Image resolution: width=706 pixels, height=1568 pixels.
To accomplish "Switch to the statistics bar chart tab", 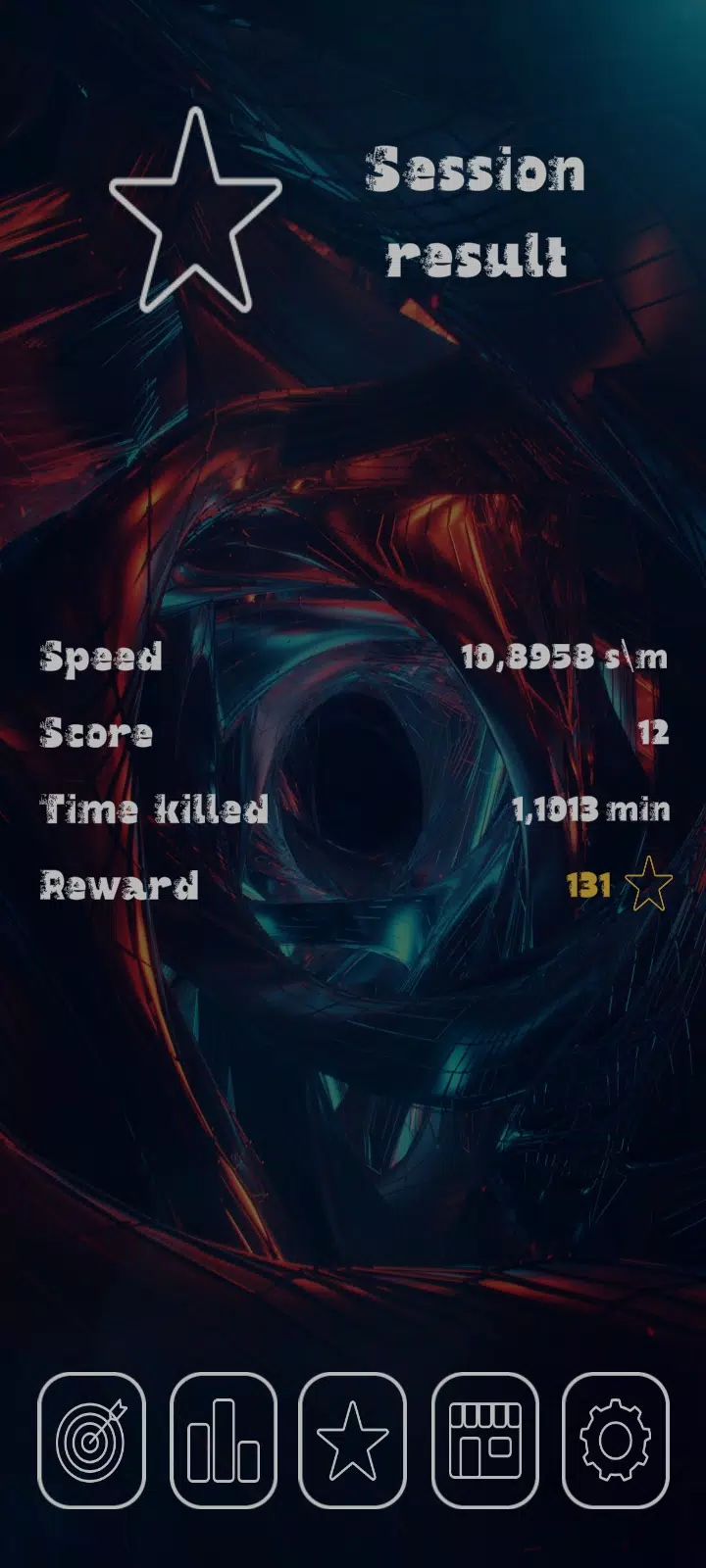I will tap(223, 1440).
